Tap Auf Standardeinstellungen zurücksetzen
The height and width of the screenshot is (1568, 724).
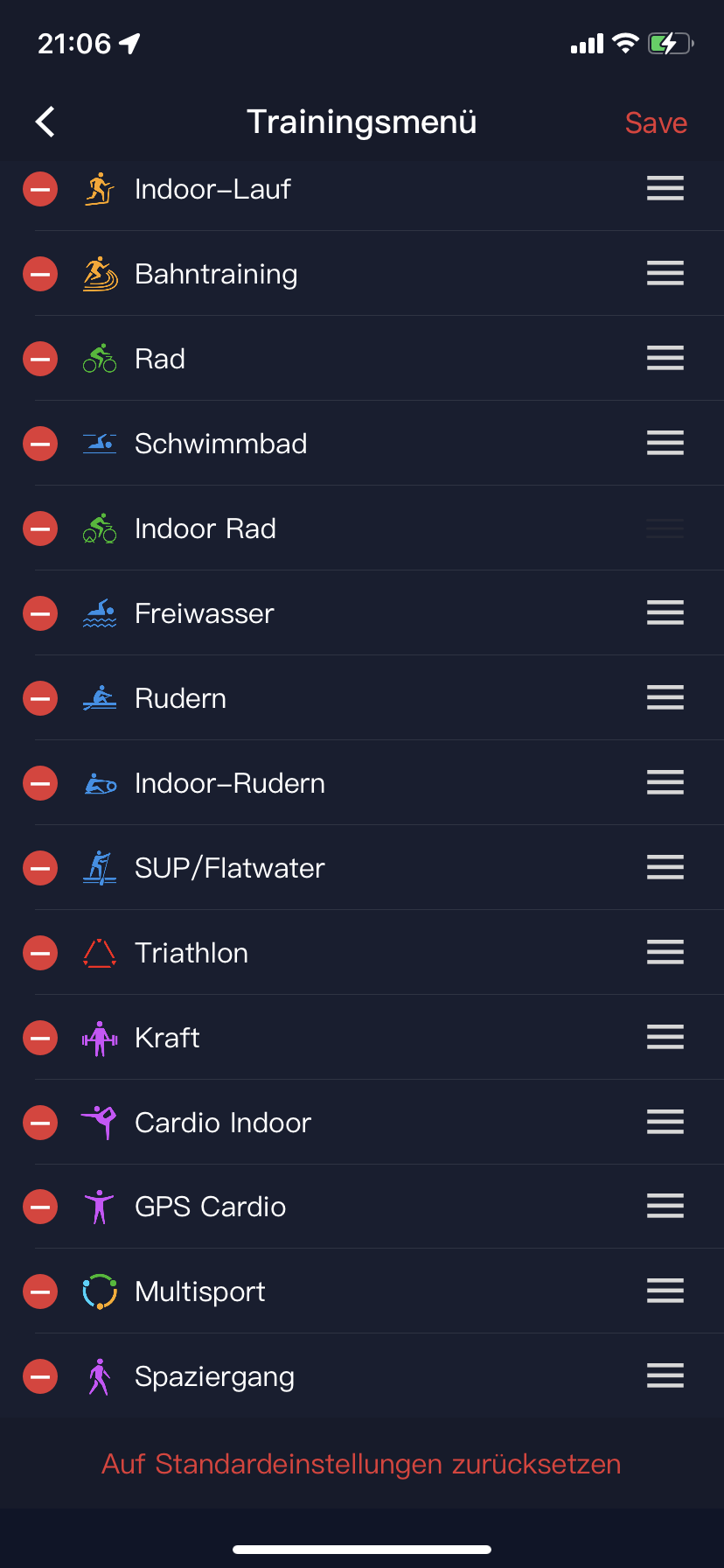click(361, 1464)
